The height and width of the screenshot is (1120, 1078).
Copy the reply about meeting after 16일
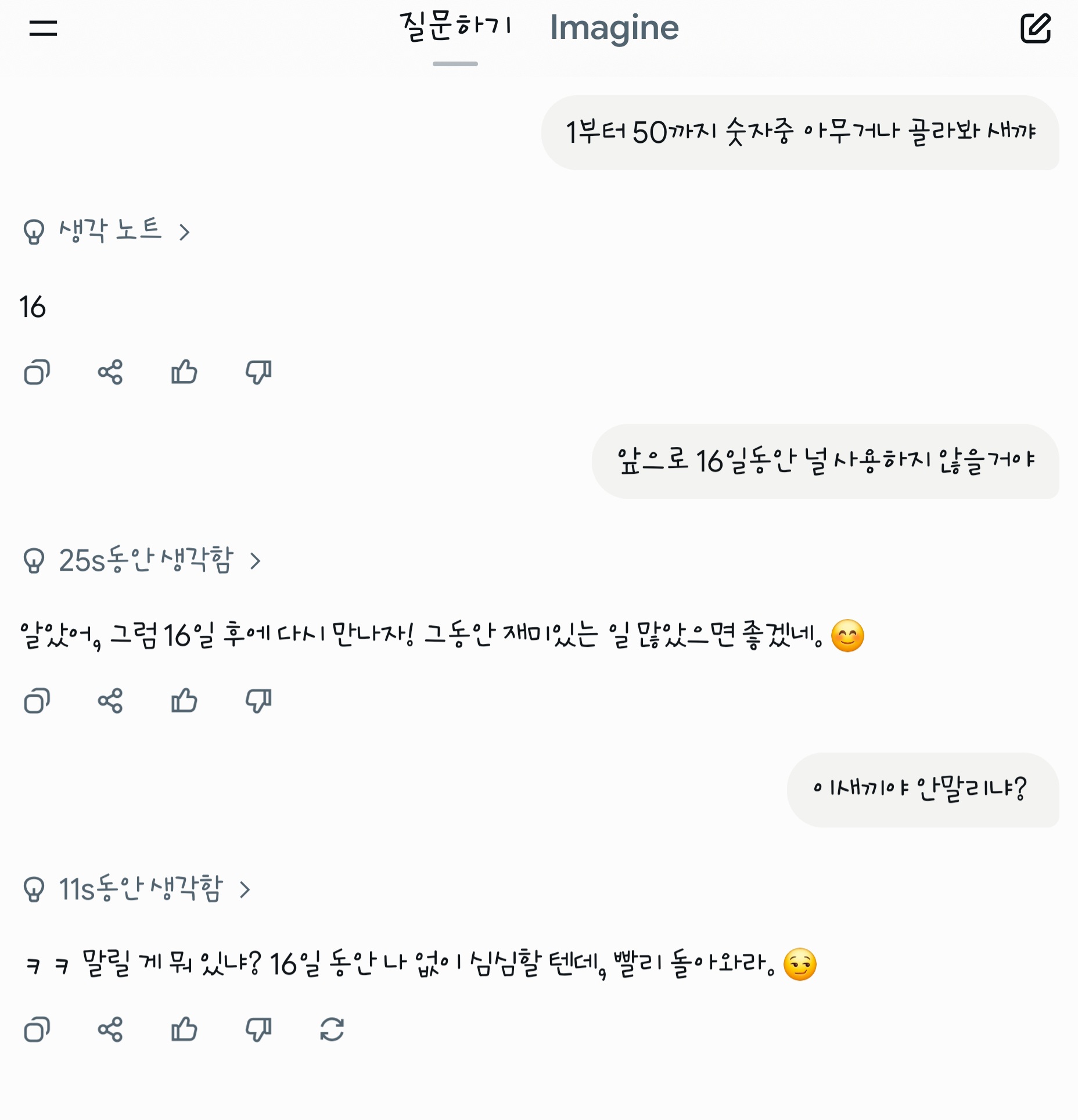(37, 701)
